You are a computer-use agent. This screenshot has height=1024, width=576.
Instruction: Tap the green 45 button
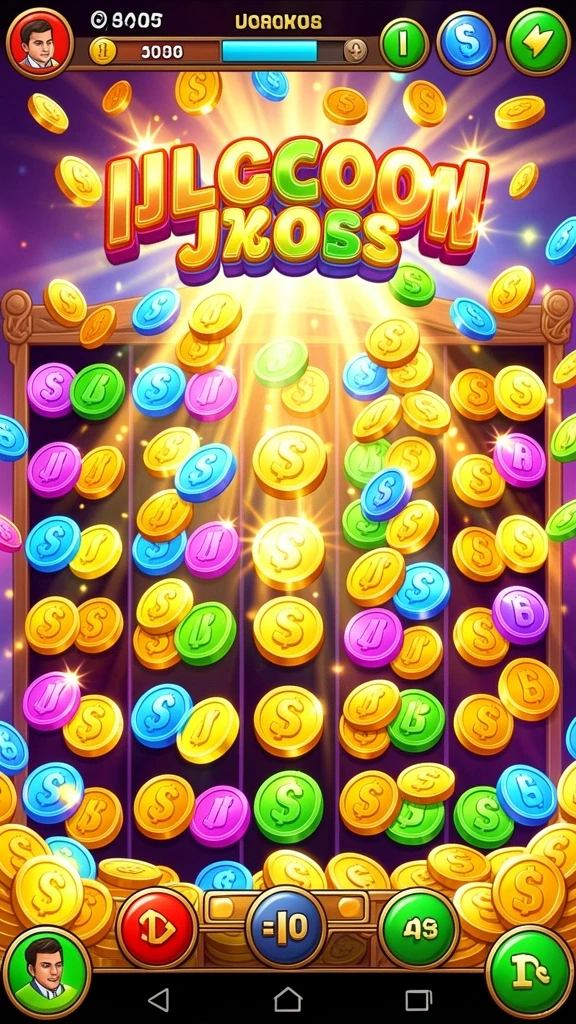(x=419, y=928)
